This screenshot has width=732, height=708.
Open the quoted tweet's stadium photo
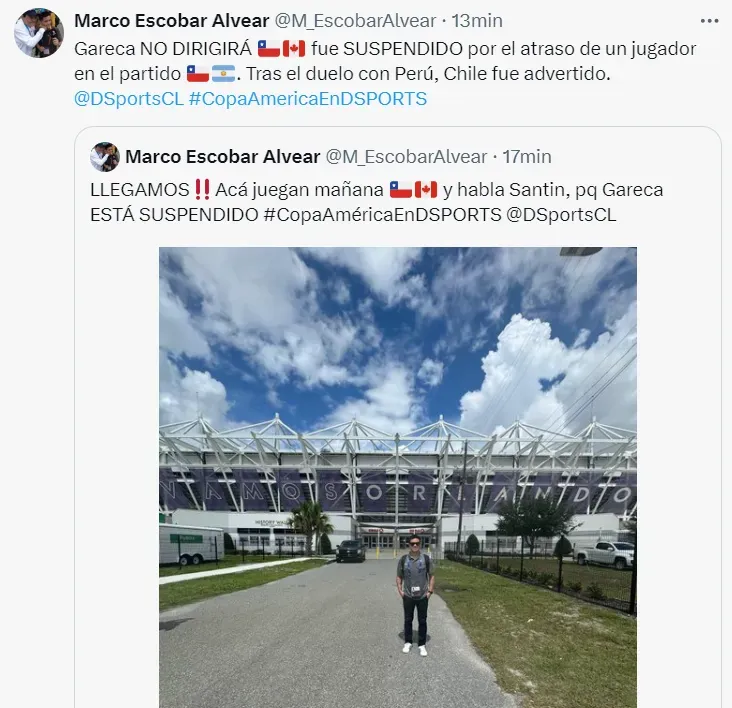(x=397, y=477)
